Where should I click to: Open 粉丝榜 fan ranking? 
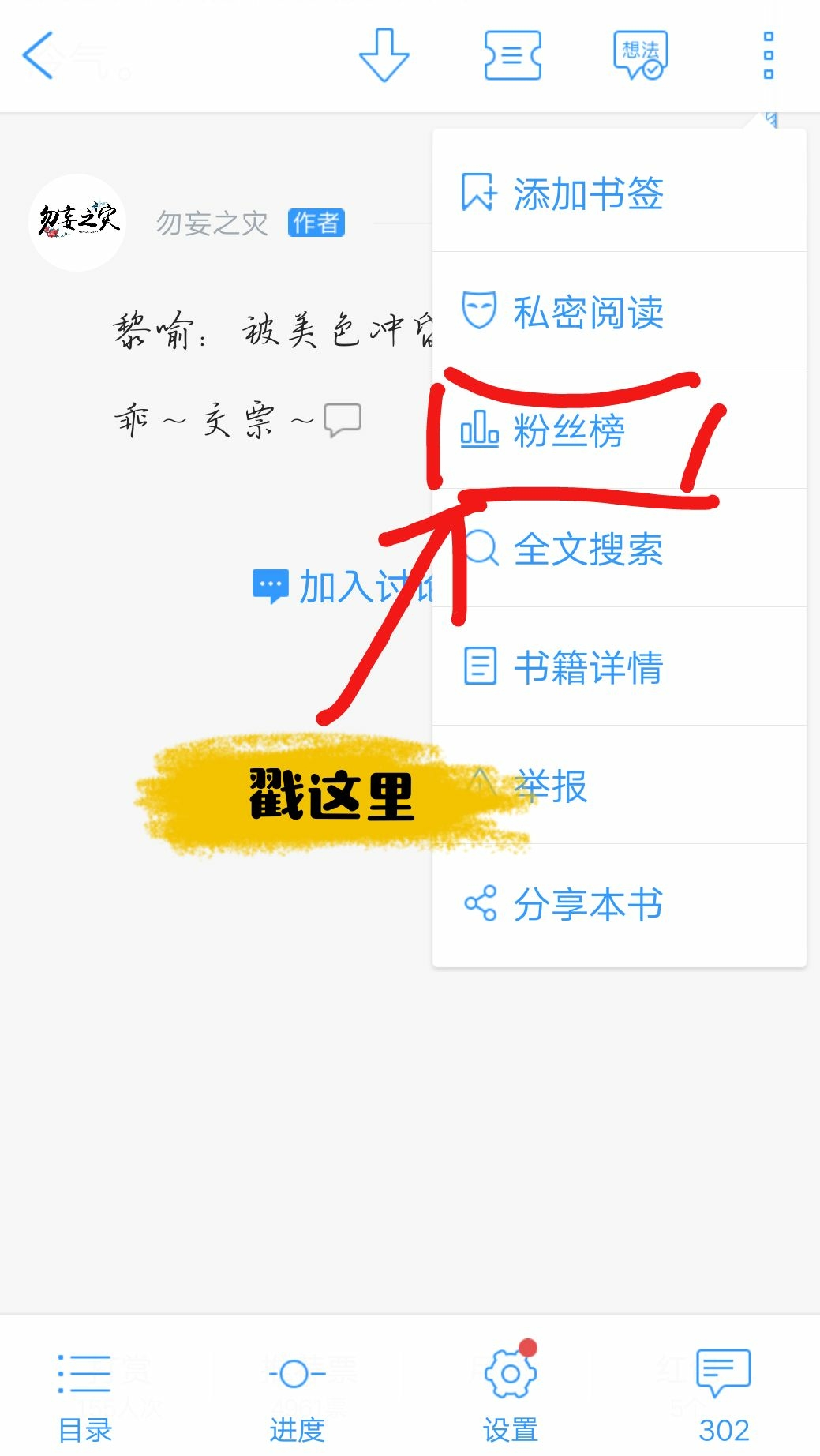click(568, 430)
